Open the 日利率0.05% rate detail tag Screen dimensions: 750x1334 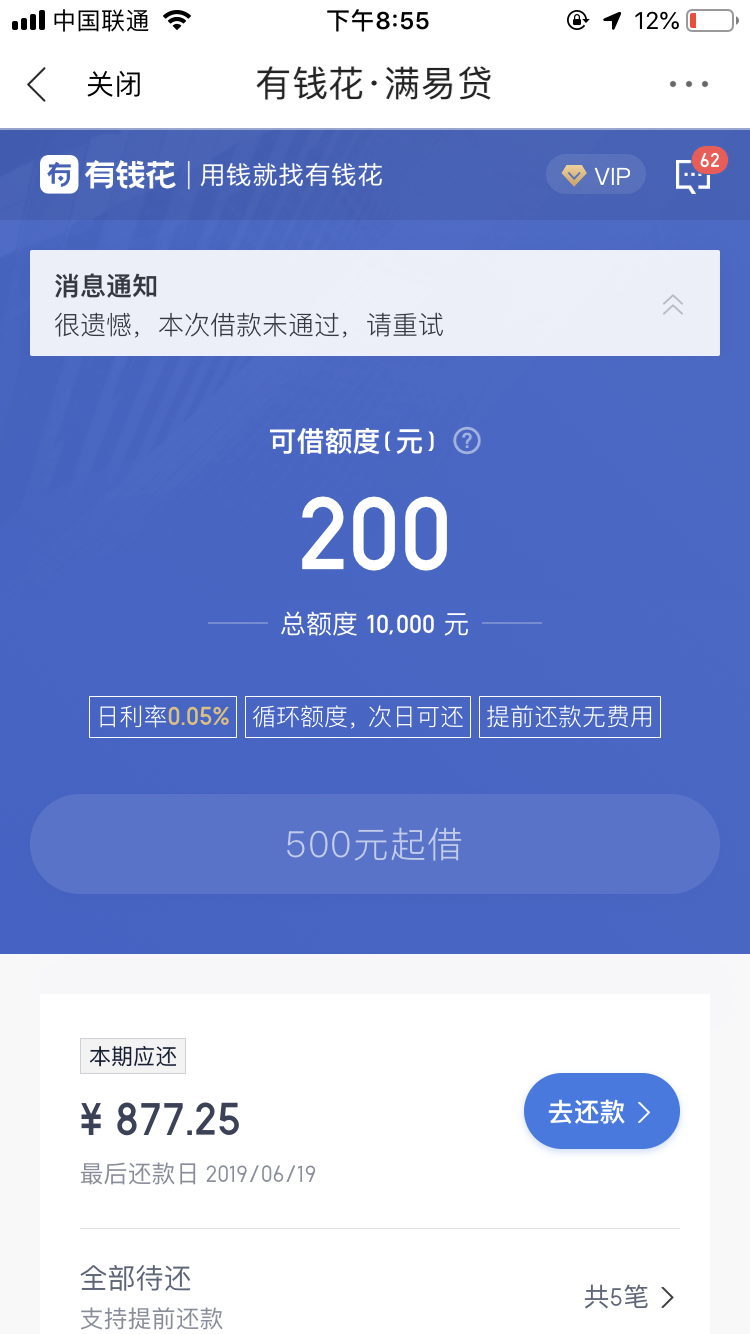pos(162,716)
